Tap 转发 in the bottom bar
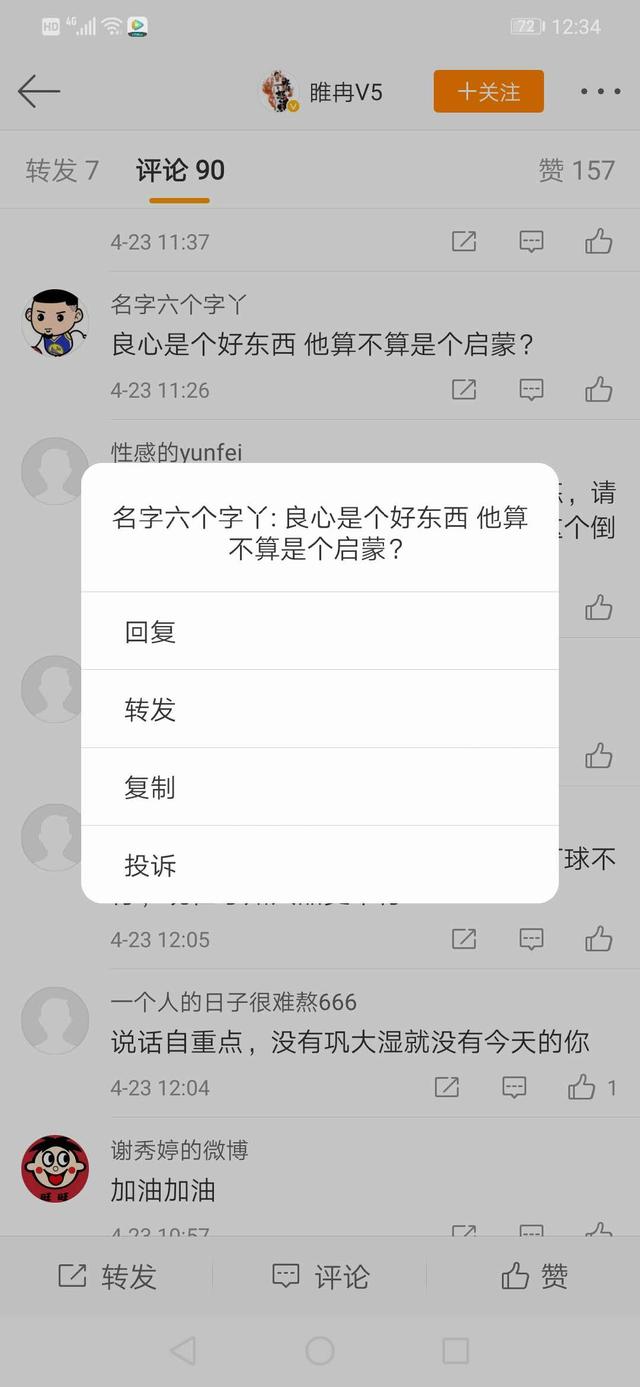Image resolution: width=640 pixels, height=1387 pixels. pyautogui.click(x=107, y=1276)
